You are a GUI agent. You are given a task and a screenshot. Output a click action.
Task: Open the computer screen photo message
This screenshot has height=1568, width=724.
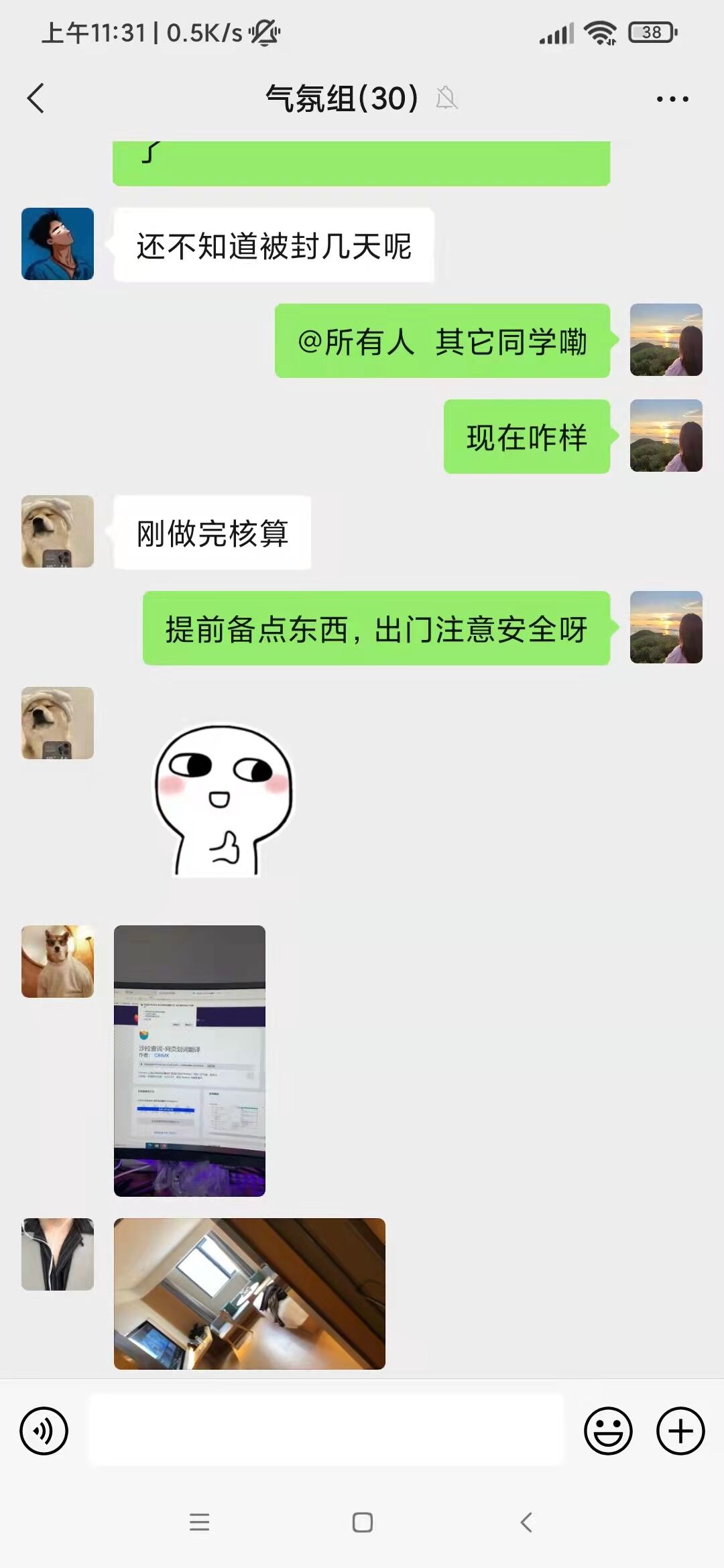click(x=190, y=1060)
